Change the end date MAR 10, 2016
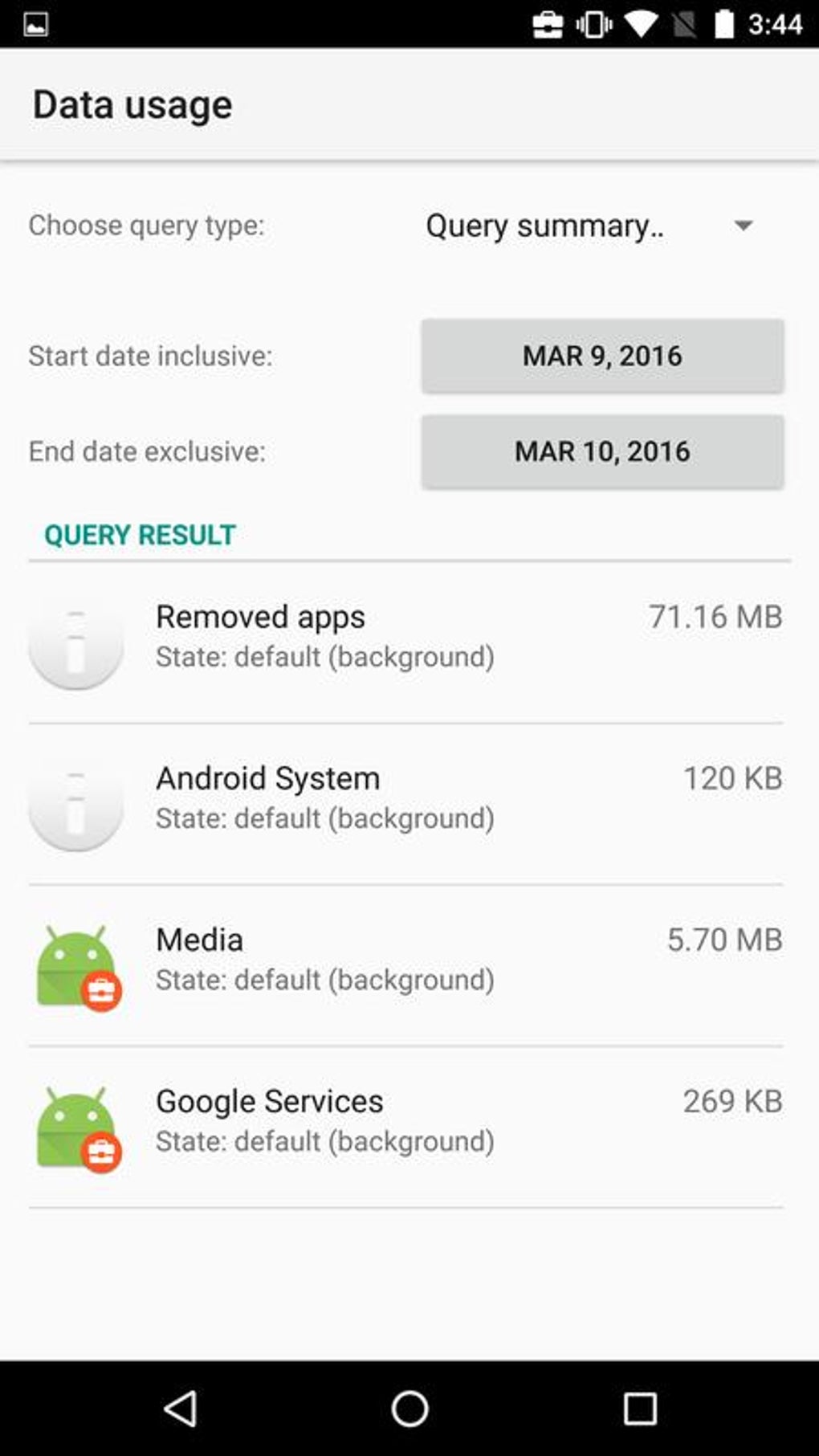This screenshot has height=1456, width=819. tap(602, 451)
